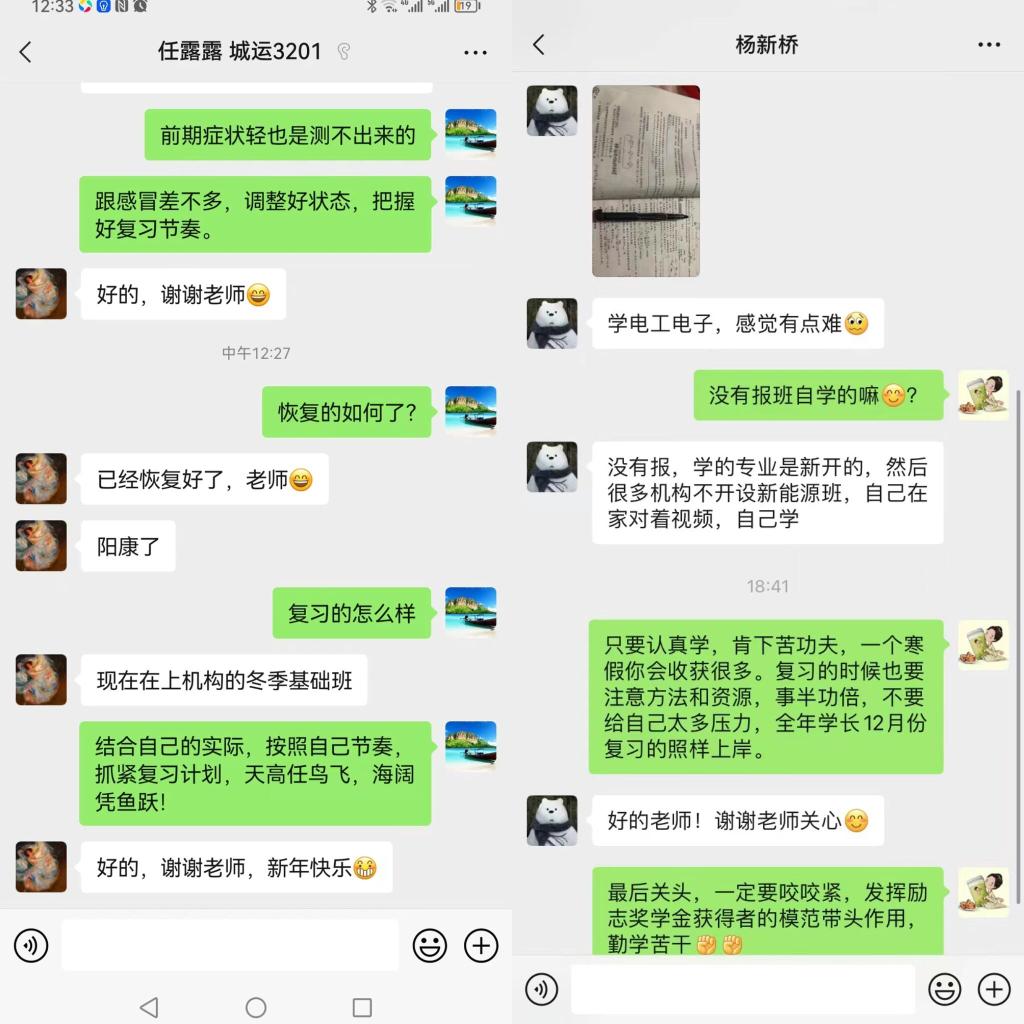The image size is (1024, 1024).
Task: Open the plus attachment menu in 任露露 chat
Action: pyautogui.click(x=481, y=945)
